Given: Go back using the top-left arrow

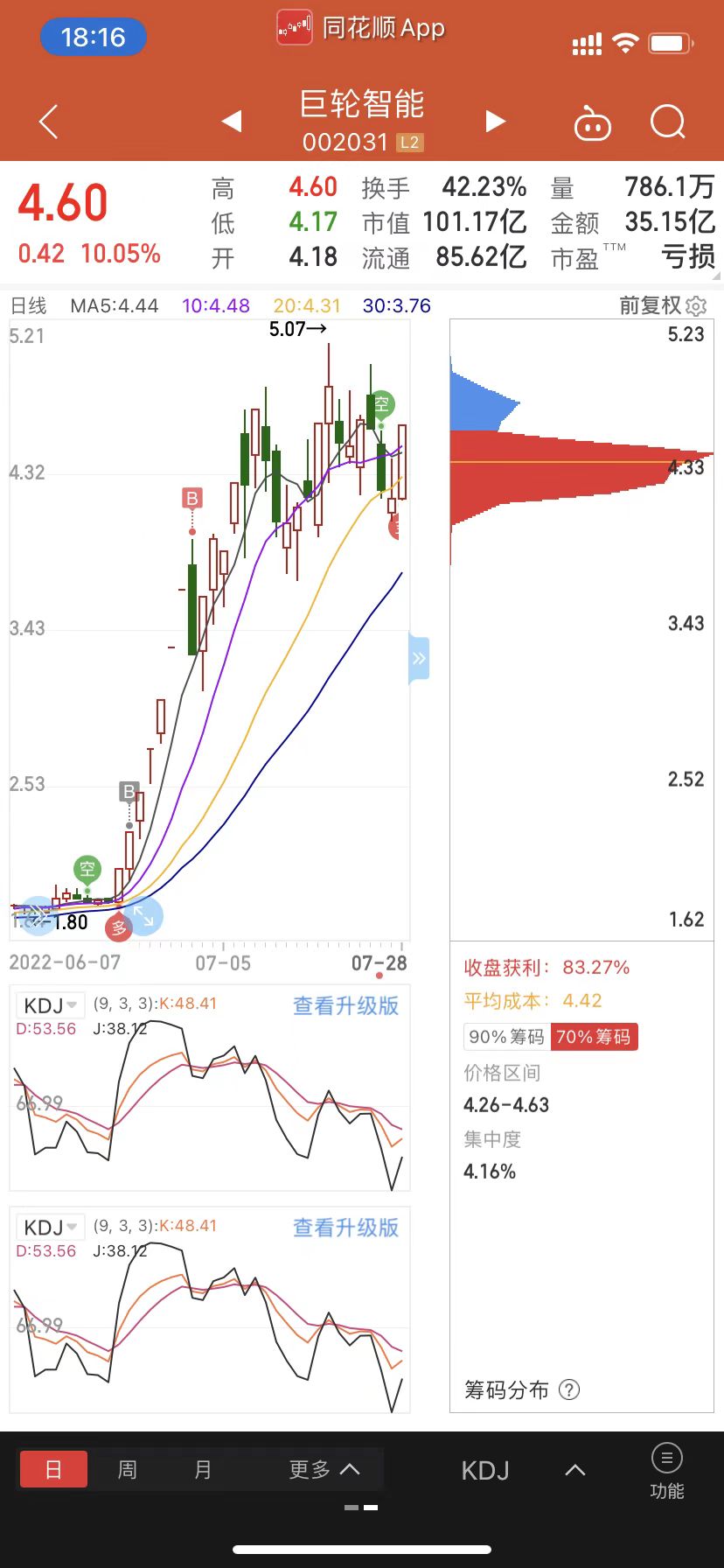Looking at the screenshot, I should pyautogui.click(x=49, y=122).
